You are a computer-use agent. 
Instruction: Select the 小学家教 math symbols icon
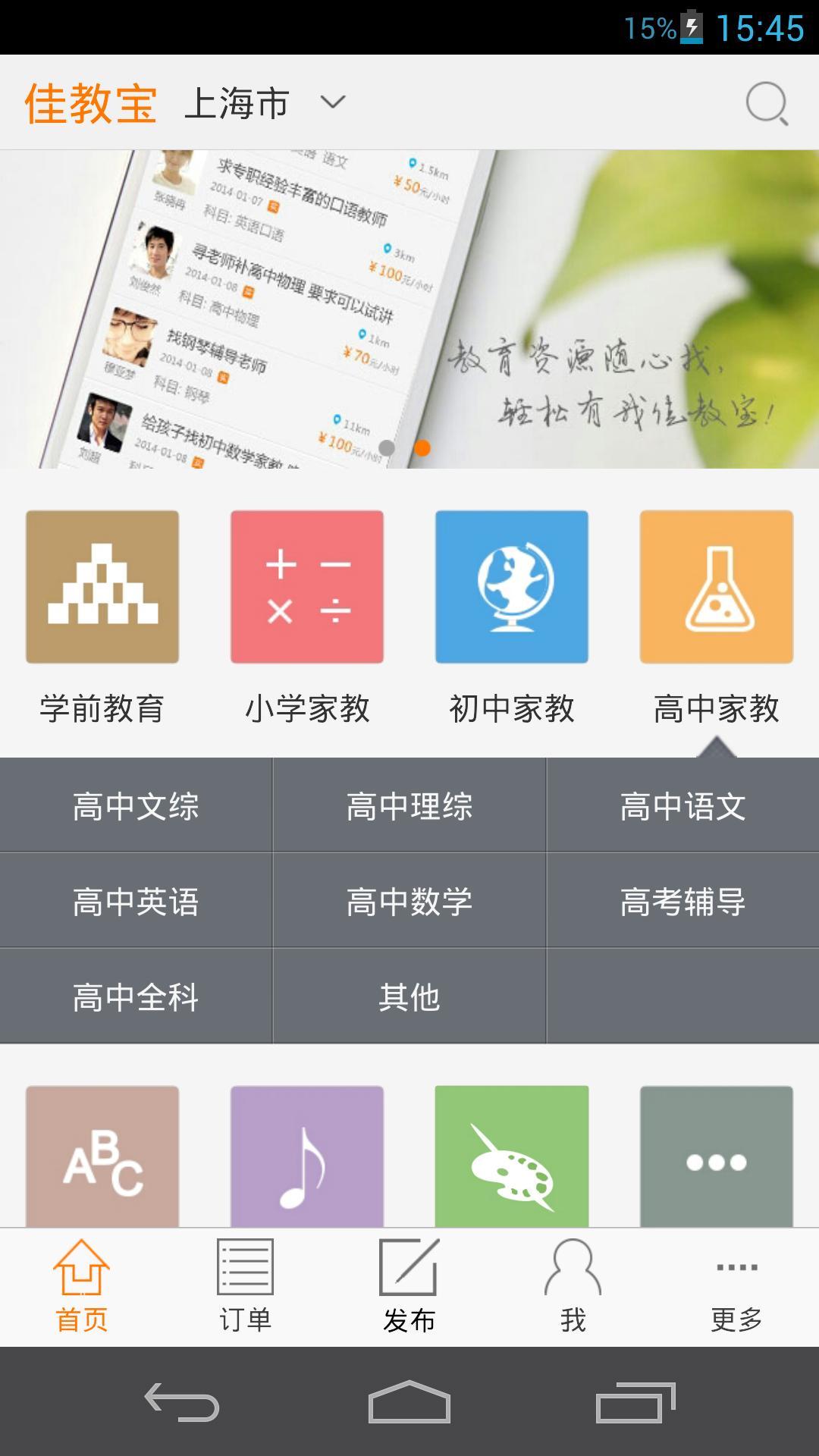coord(306,587)
